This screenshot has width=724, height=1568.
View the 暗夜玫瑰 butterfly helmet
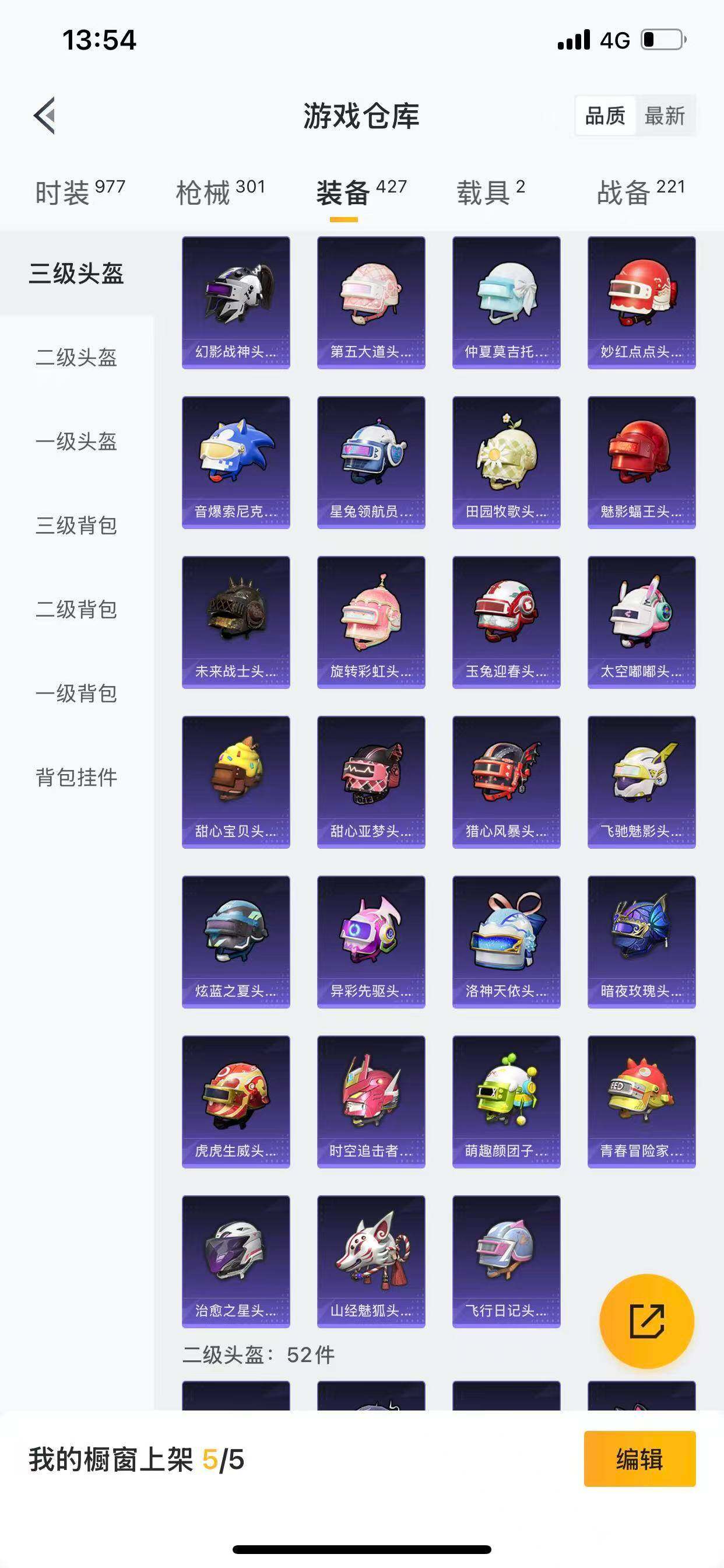pyautogui.click(x=640, y=941)
